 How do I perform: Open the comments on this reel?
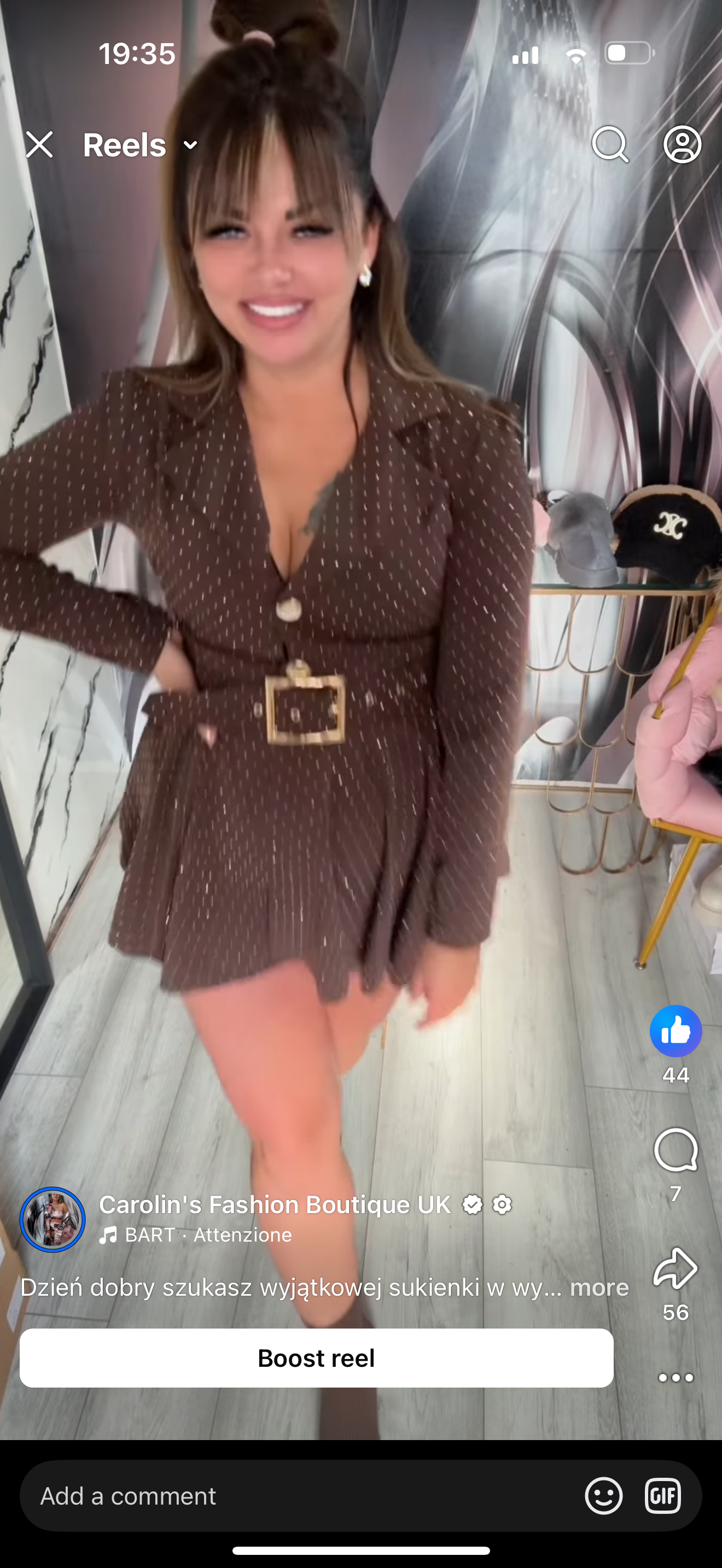(676, 1149)
